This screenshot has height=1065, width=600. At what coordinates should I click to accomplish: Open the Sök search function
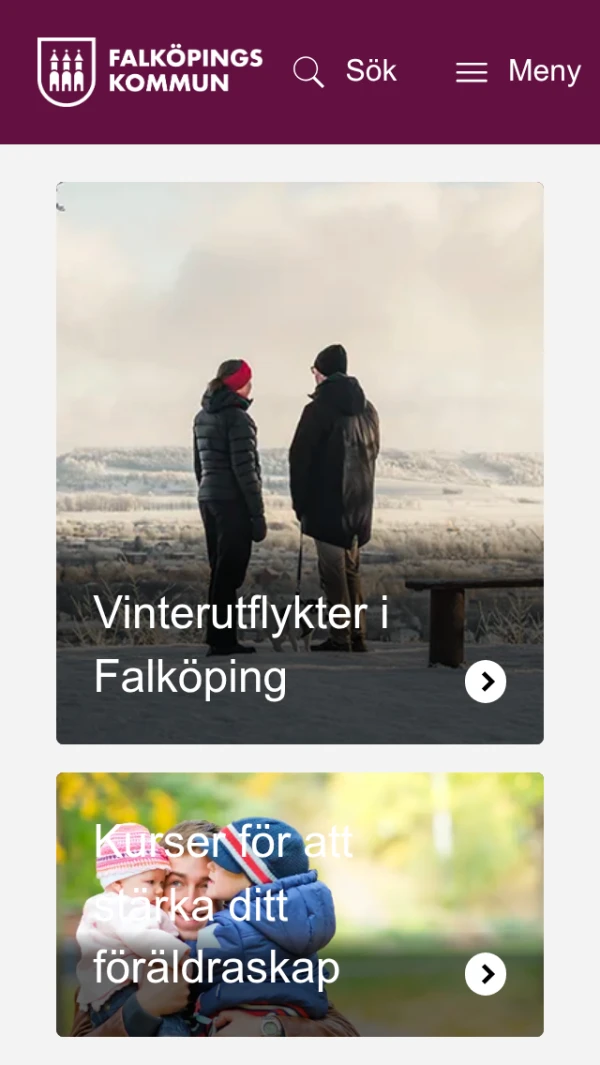345,71
